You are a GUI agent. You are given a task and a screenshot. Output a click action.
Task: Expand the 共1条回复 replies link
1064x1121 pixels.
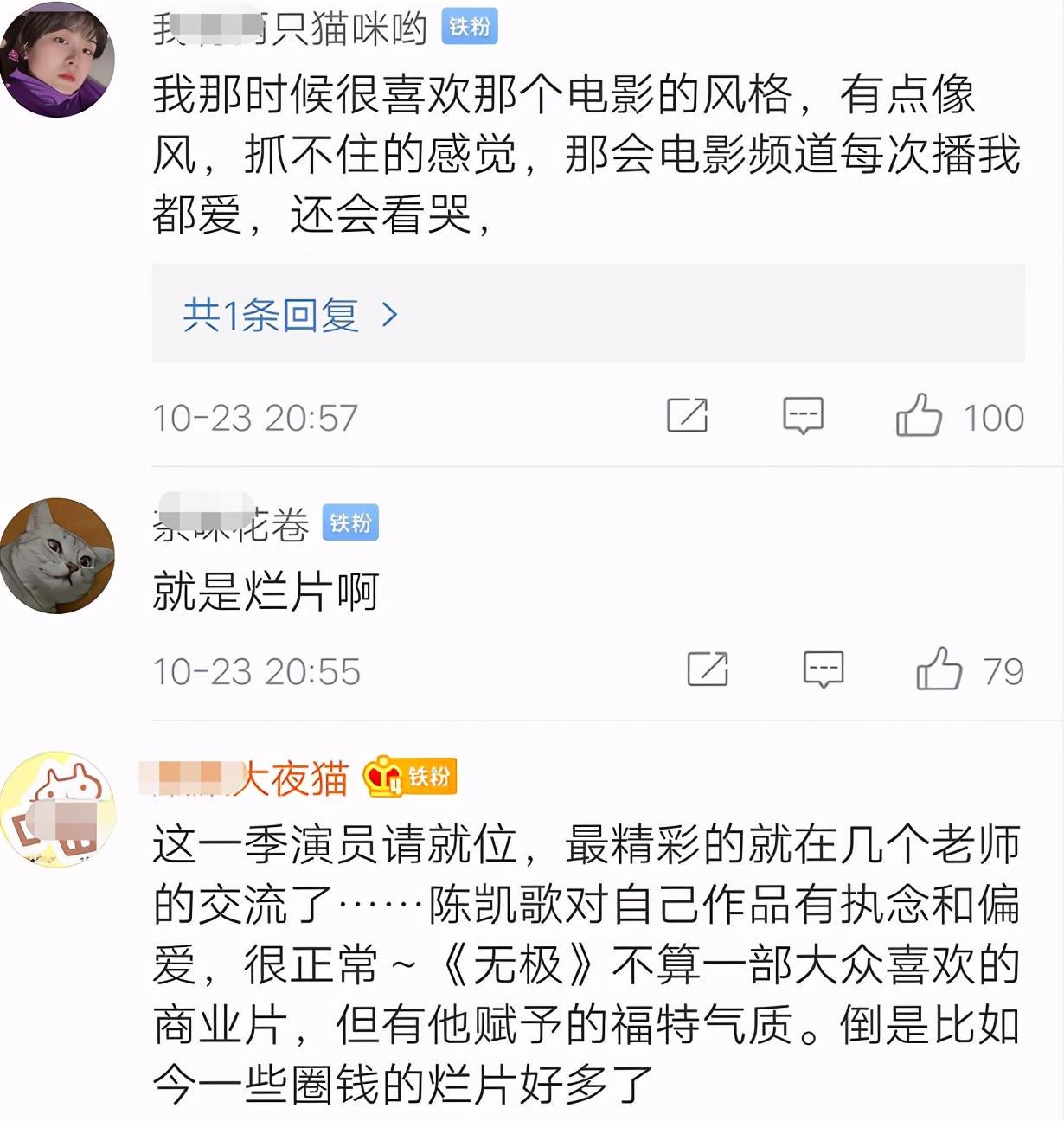pos(290,315)
